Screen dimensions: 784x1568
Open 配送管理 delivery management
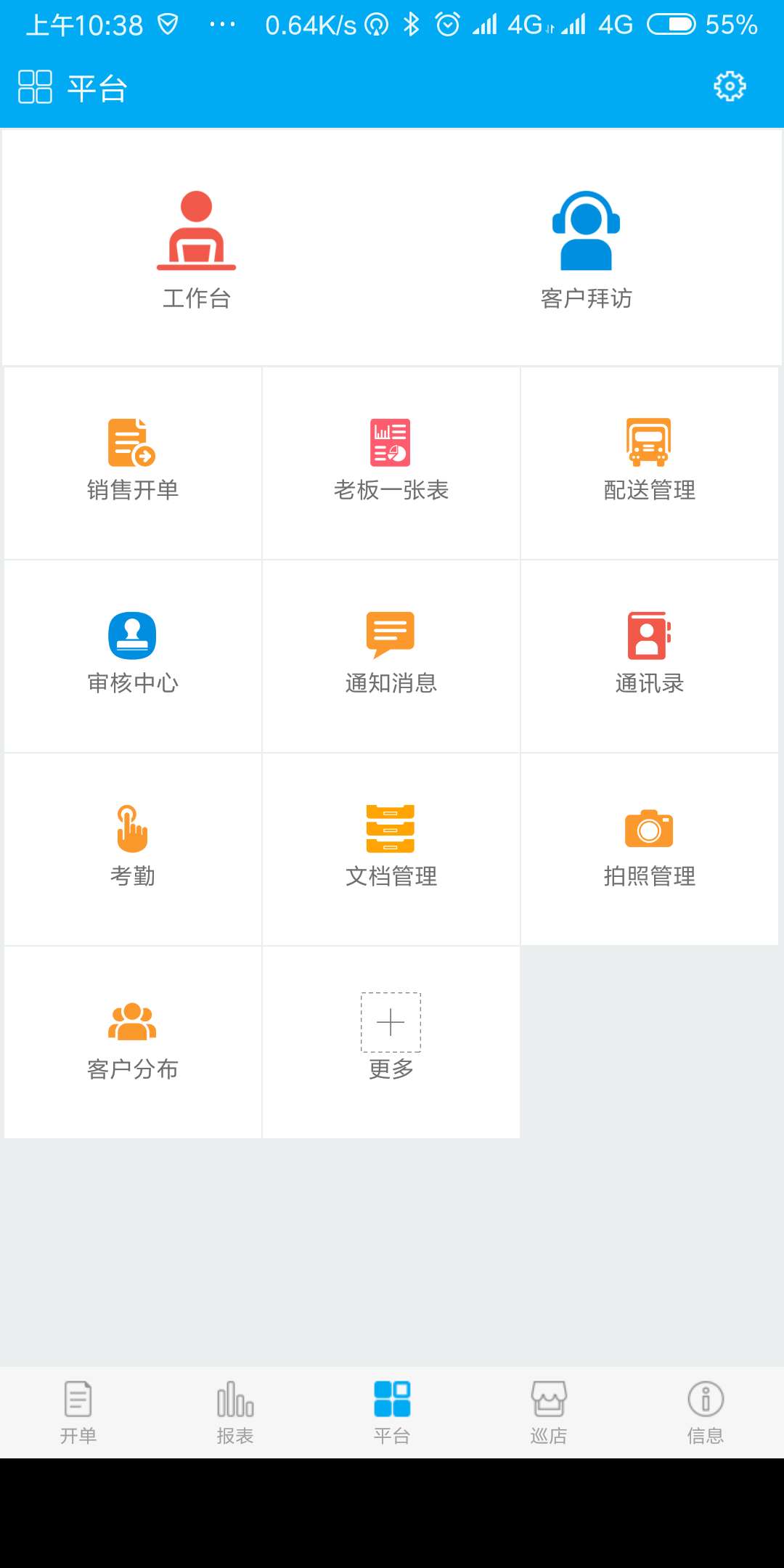click(649, 462)
